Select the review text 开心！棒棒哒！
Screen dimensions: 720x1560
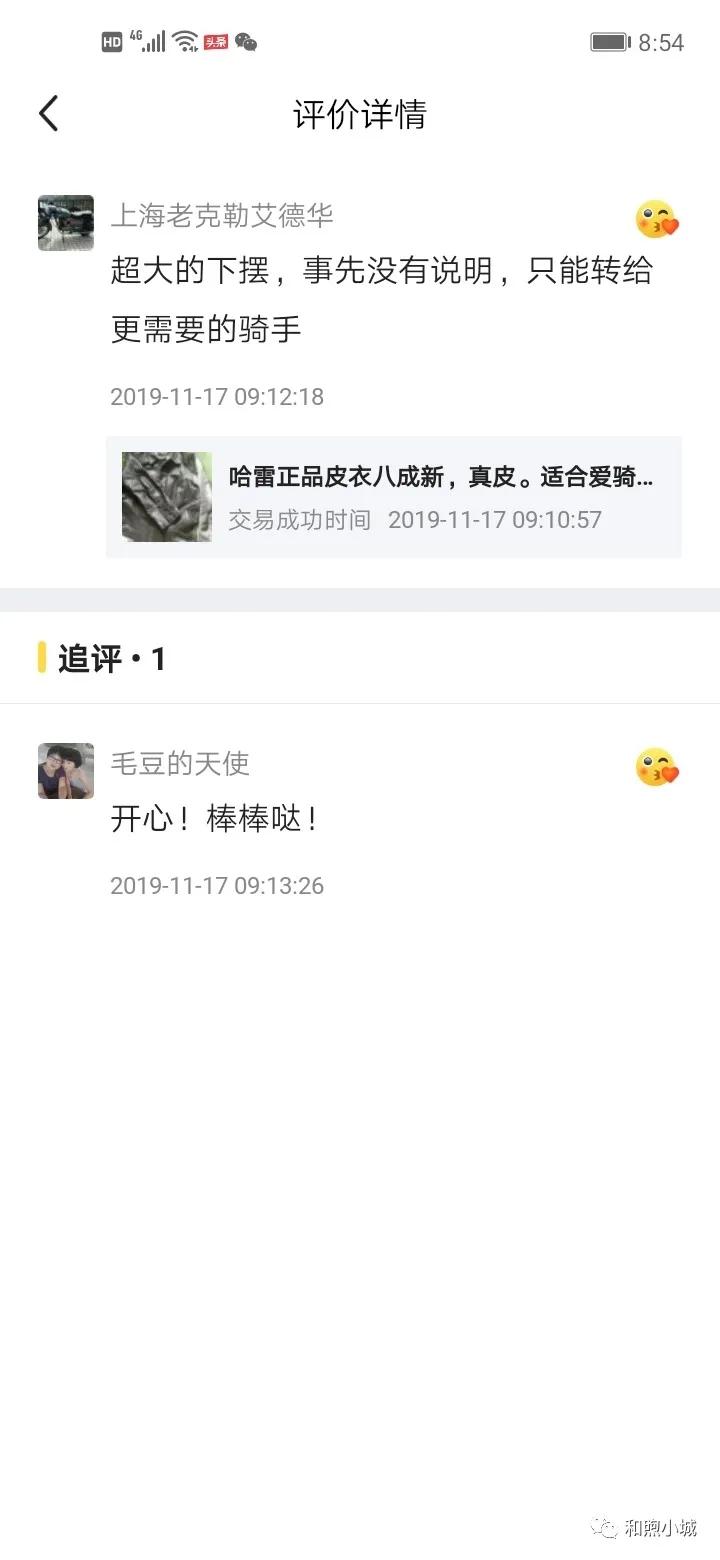click(211, 818)
